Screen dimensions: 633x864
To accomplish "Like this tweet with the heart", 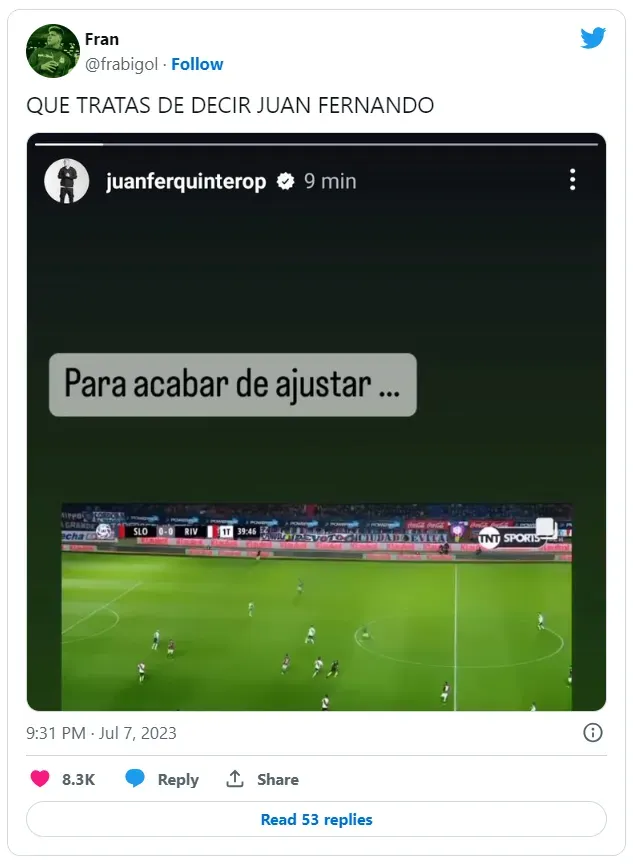I will click(40, 779).
